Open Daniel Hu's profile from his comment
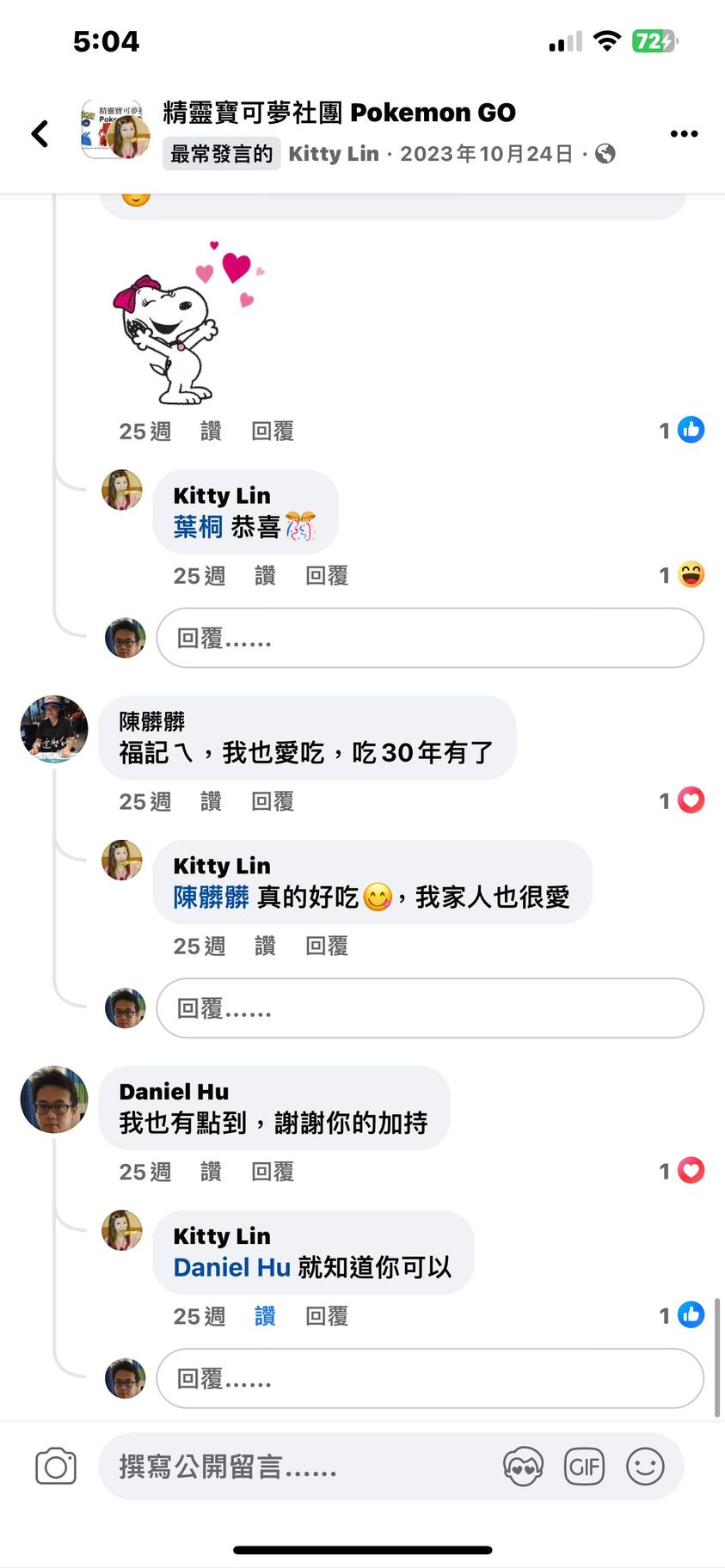Image resolution: width=725 pixels, height=1568 pixels. coord(174,1092)
